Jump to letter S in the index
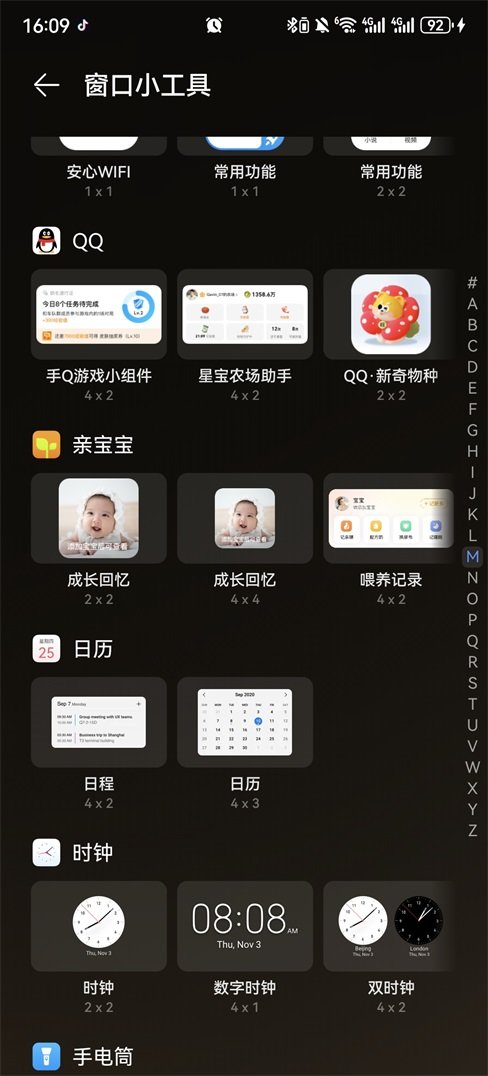This screenshot has height=1076, width=488. click(472, 683)
